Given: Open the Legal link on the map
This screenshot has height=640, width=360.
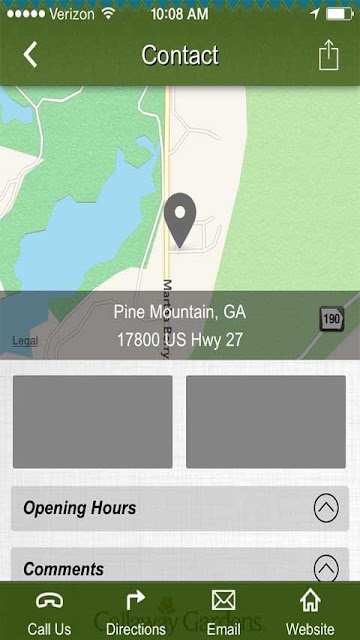Looking at the screenshot, I should click(25, 341).
